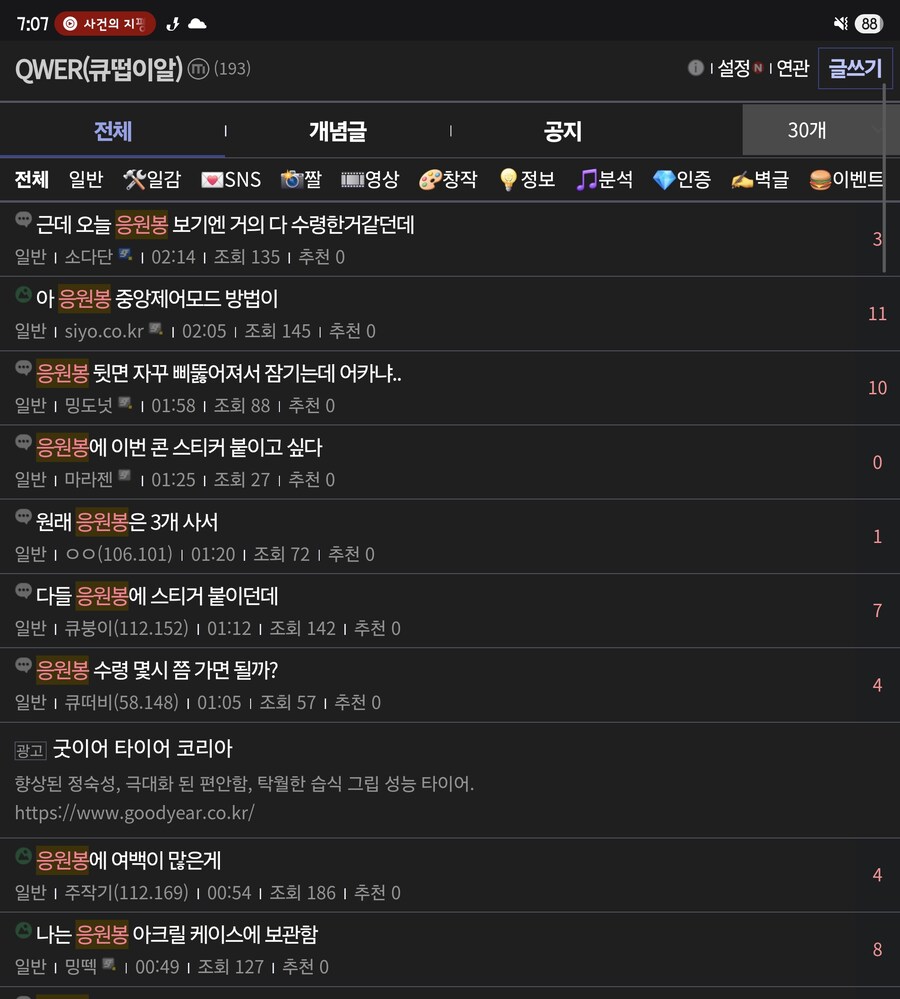View the 11 comments on 중앙제어모드 post
Image resolution: width=900 pixels, height=999 pixels.
(x=877, y=314)
